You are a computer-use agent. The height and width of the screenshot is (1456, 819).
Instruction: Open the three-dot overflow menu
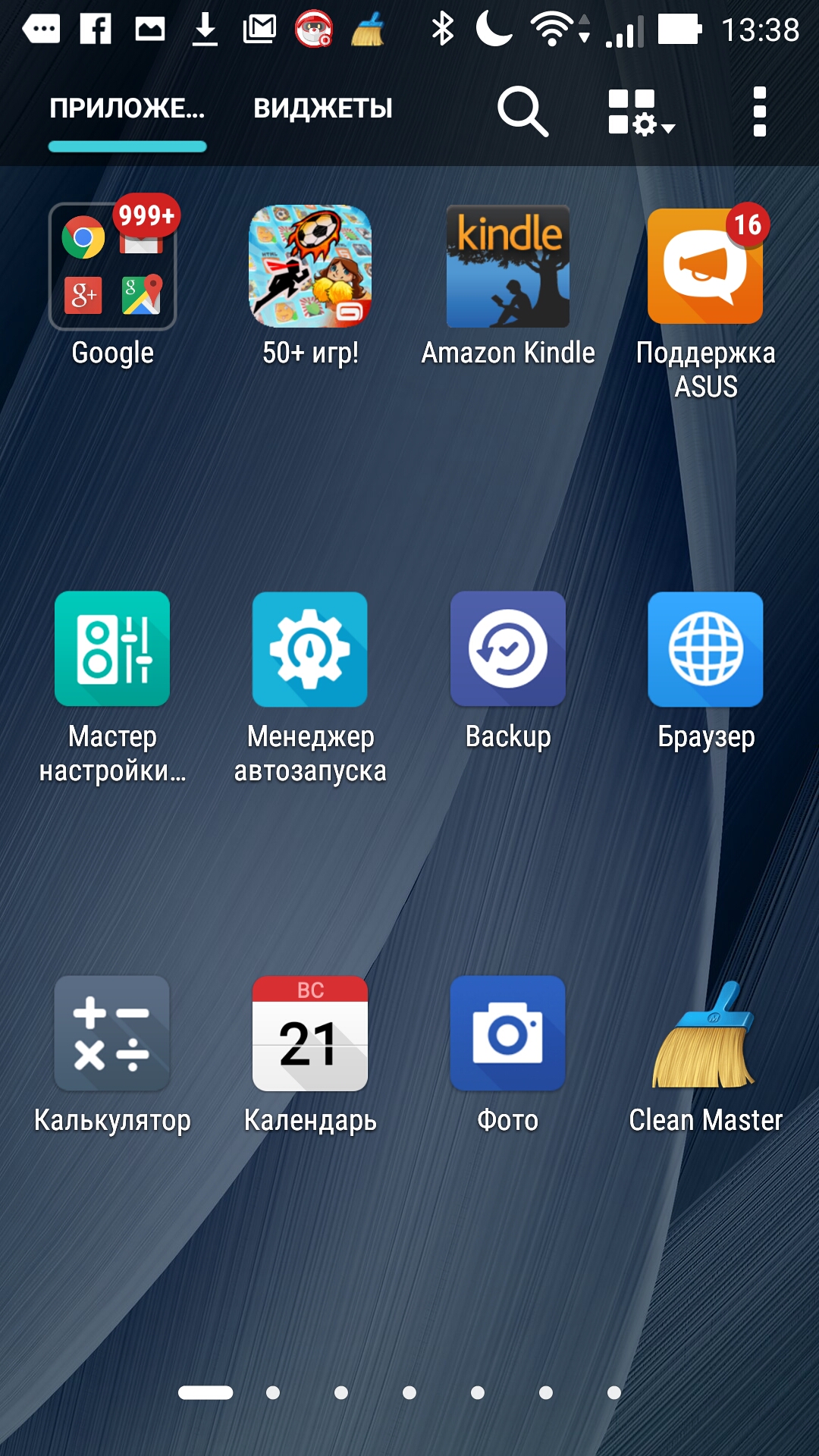click(x=759, y=111)
